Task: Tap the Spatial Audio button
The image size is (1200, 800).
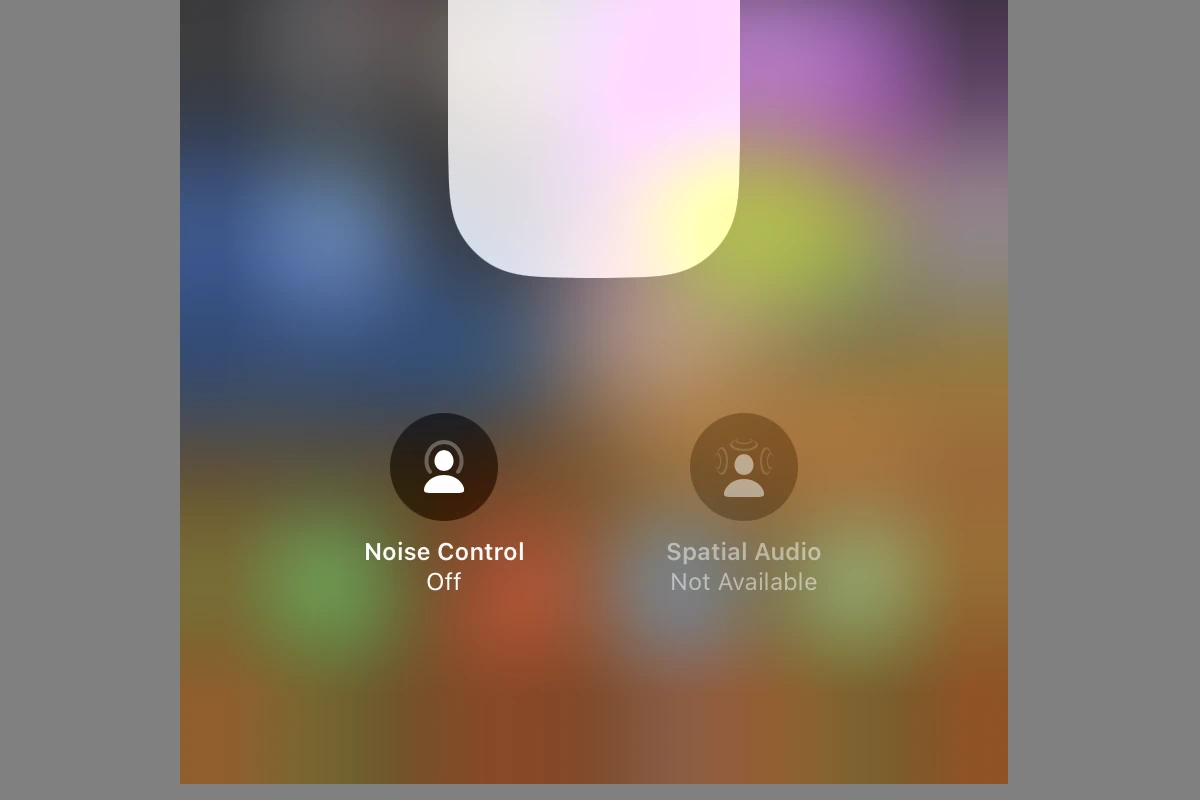Action: [743, 467]
